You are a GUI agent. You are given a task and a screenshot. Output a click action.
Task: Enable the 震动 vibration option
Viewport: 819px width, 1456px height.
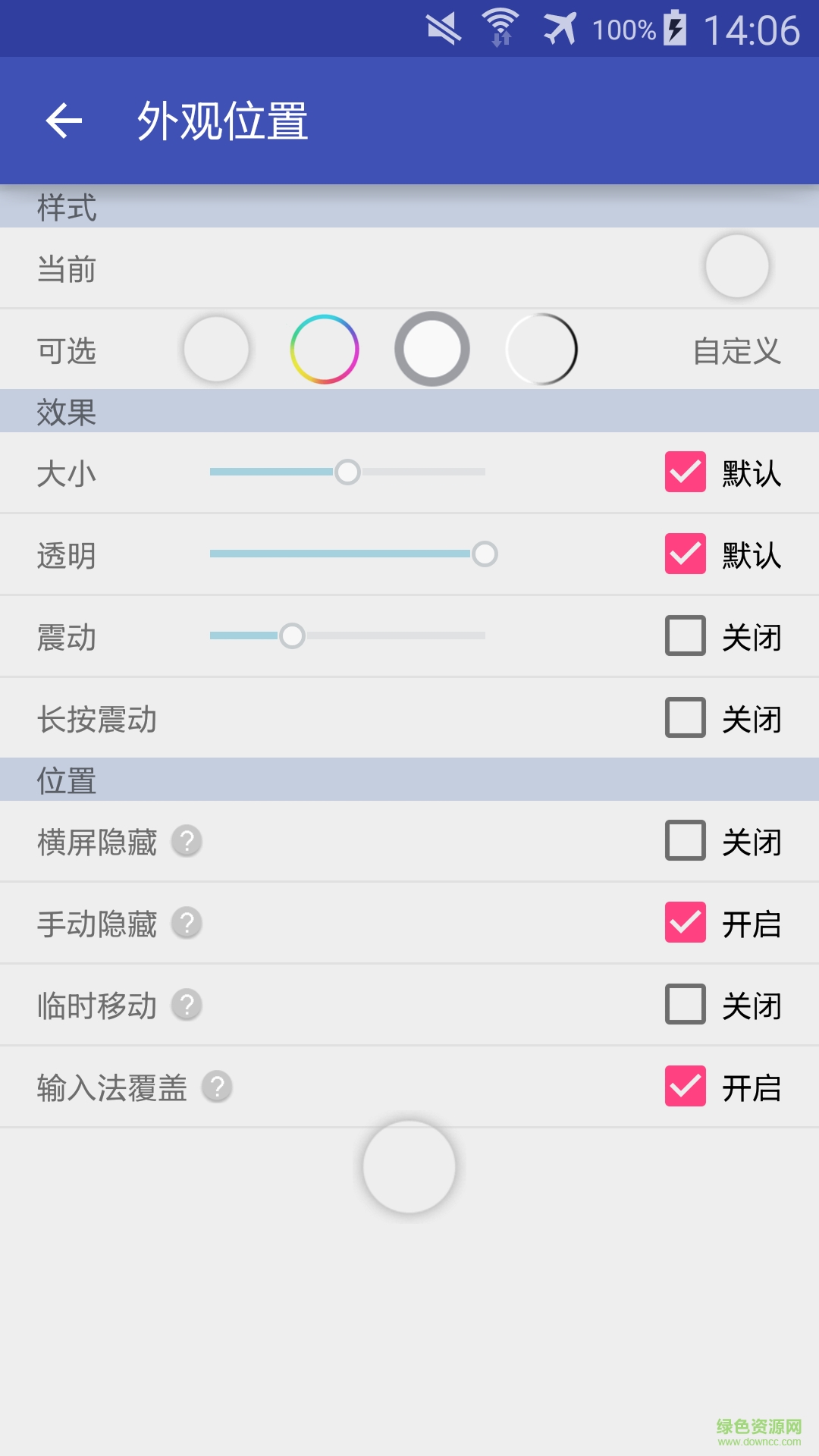click(685, 637)
